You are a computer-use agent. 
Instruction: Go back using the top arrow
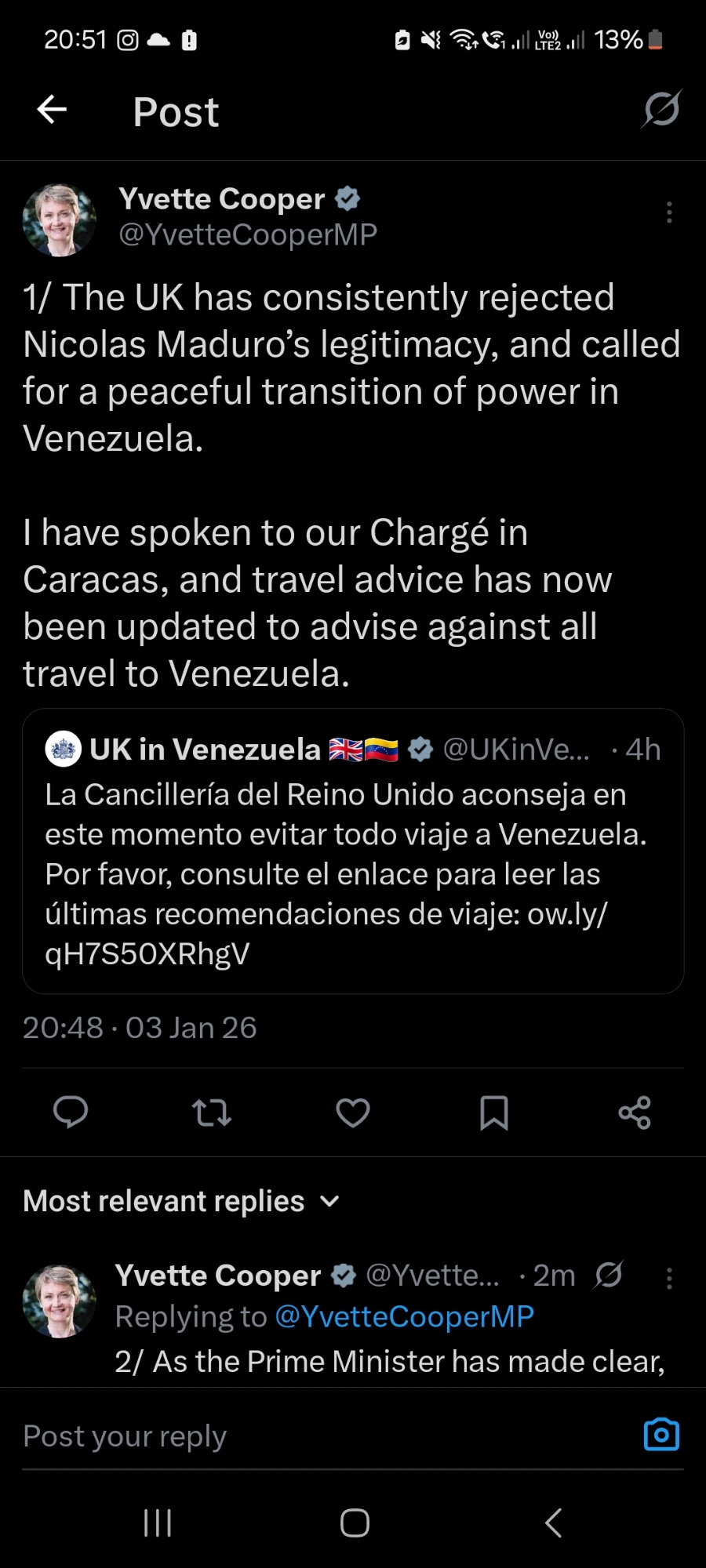tap(52, 110)
